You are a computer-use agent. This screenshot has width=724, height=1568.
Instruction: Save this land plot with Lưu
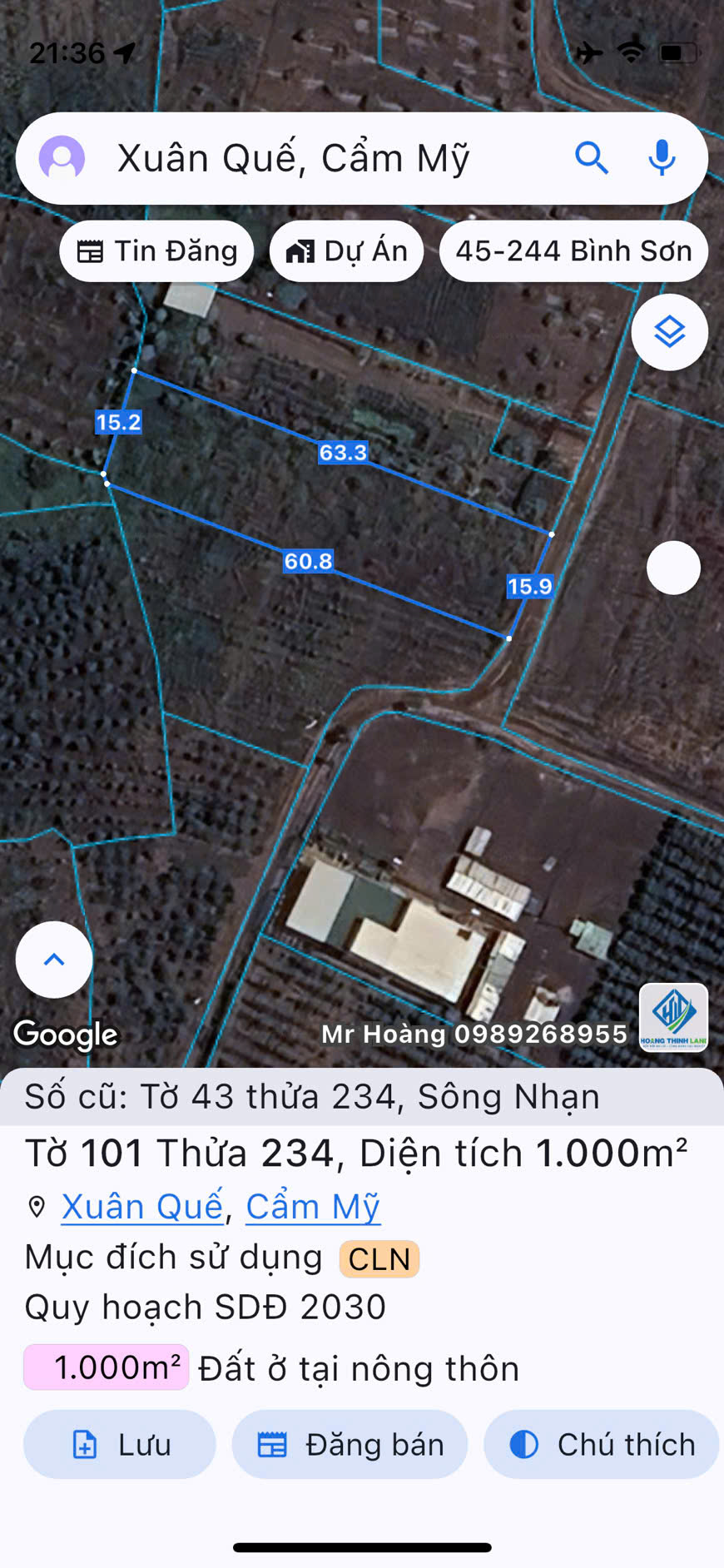[120, 1445]
